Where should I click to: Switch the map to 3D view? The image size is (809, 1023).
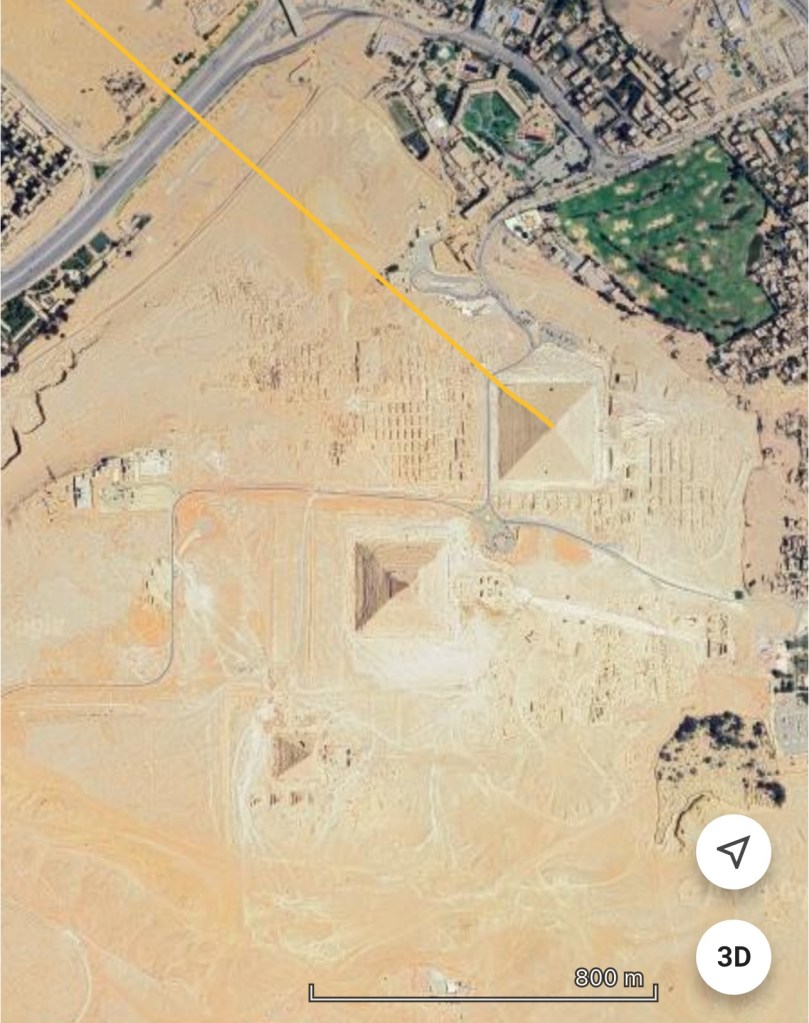pyautogui.click(x=733, y=956)
